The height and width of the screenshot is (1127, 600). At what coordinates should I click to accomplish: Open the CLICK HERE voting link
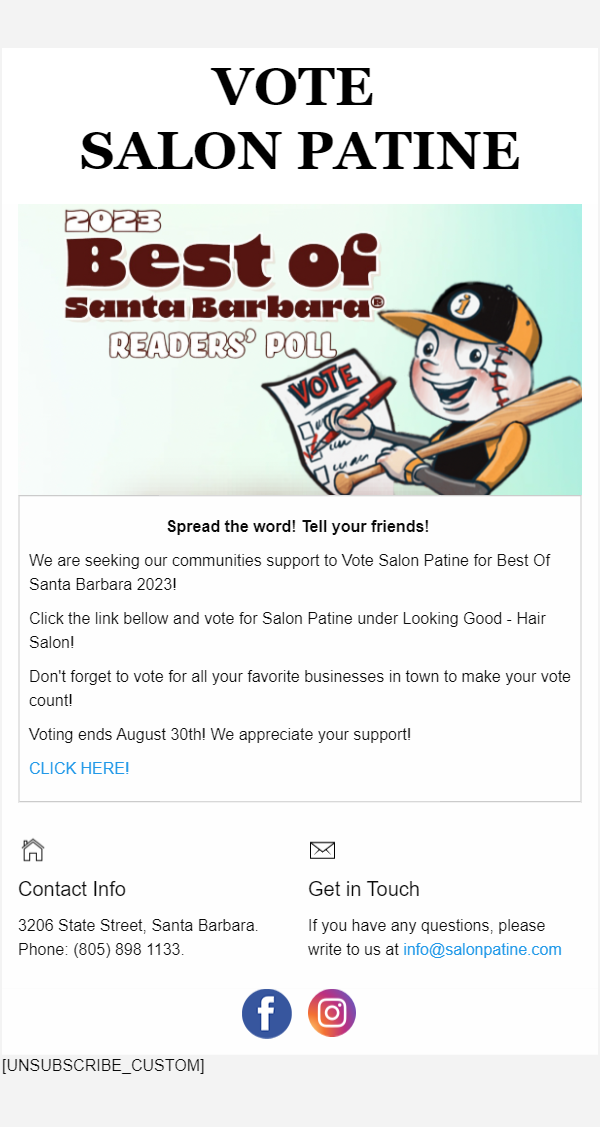click(x=77, y=768)
